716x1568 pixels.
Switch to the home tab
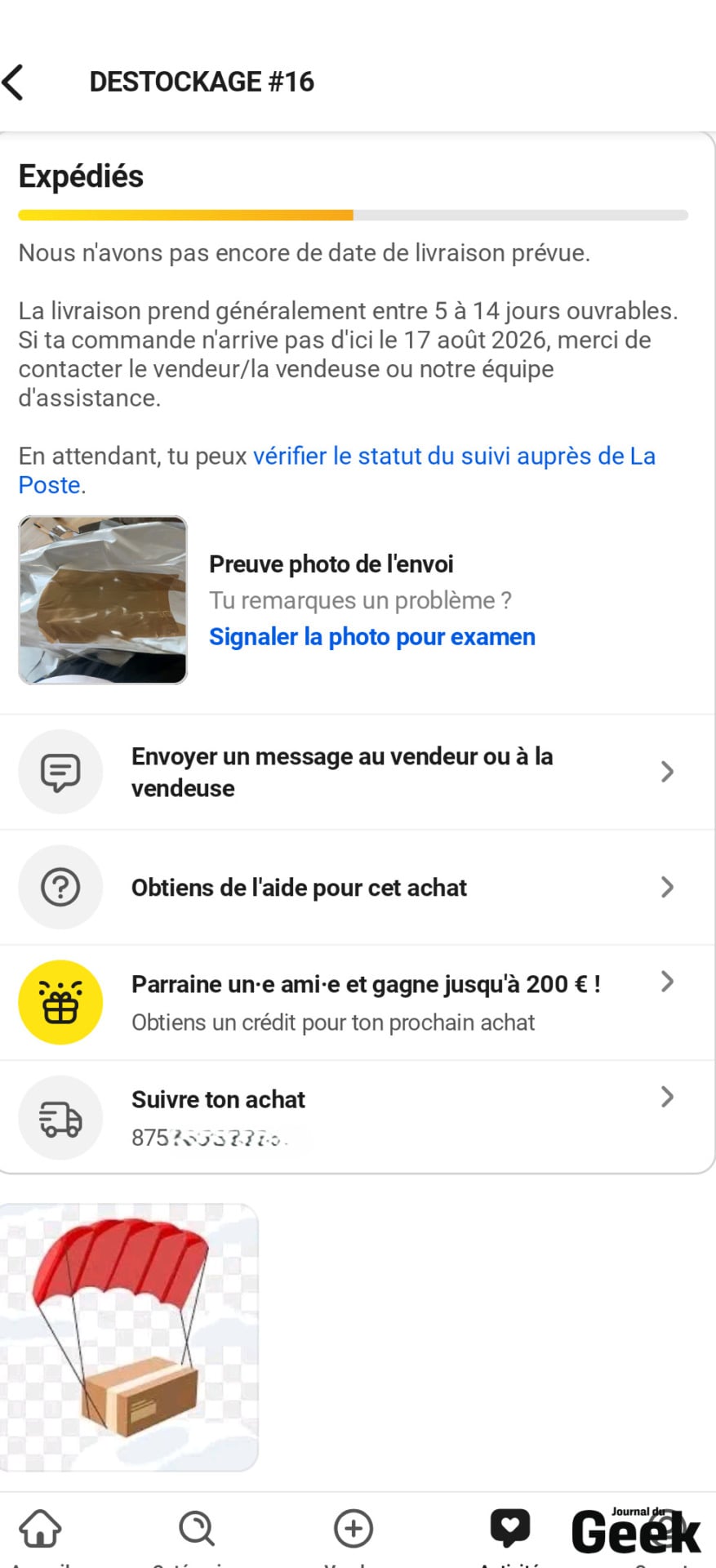coord(40,1530)
